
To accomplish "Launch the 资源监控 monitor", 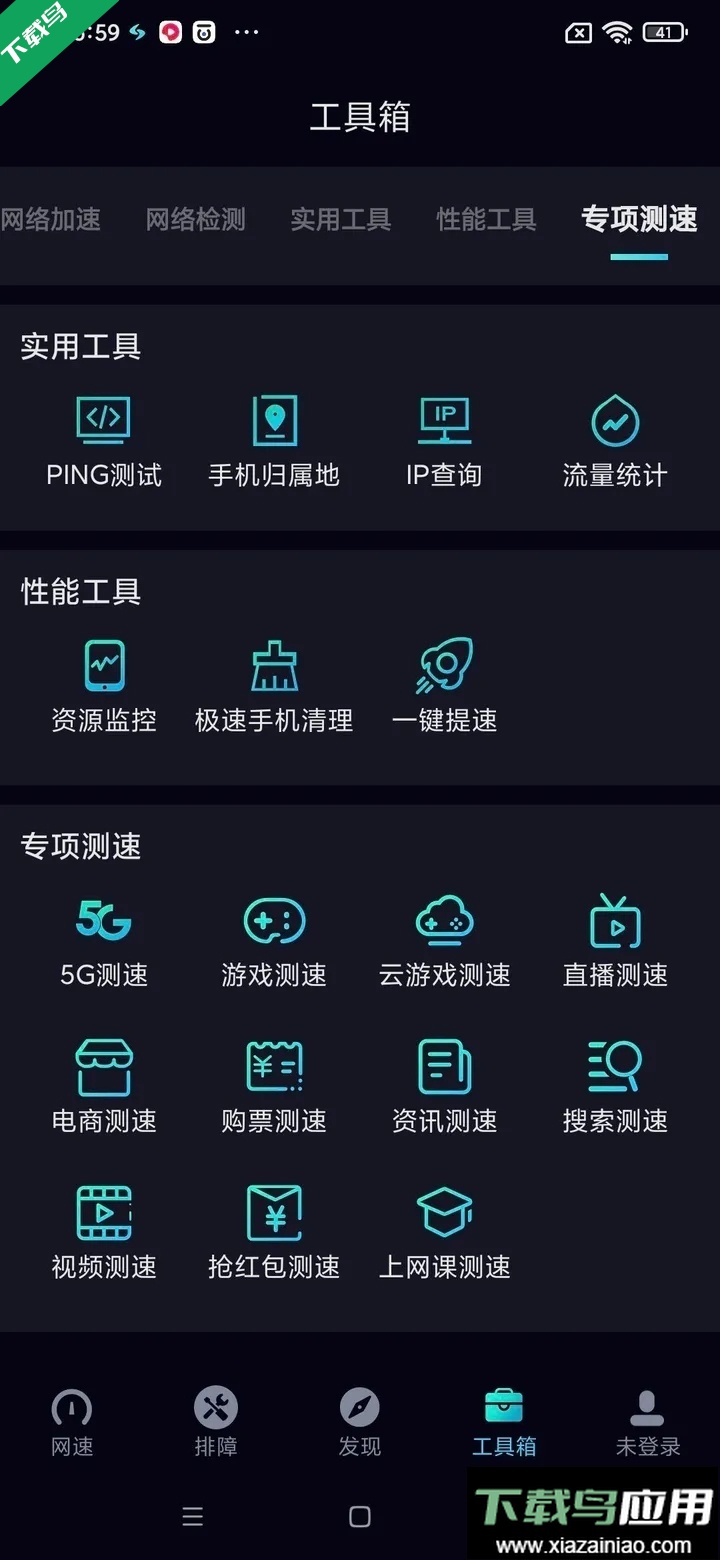I will tap(103, 683).
